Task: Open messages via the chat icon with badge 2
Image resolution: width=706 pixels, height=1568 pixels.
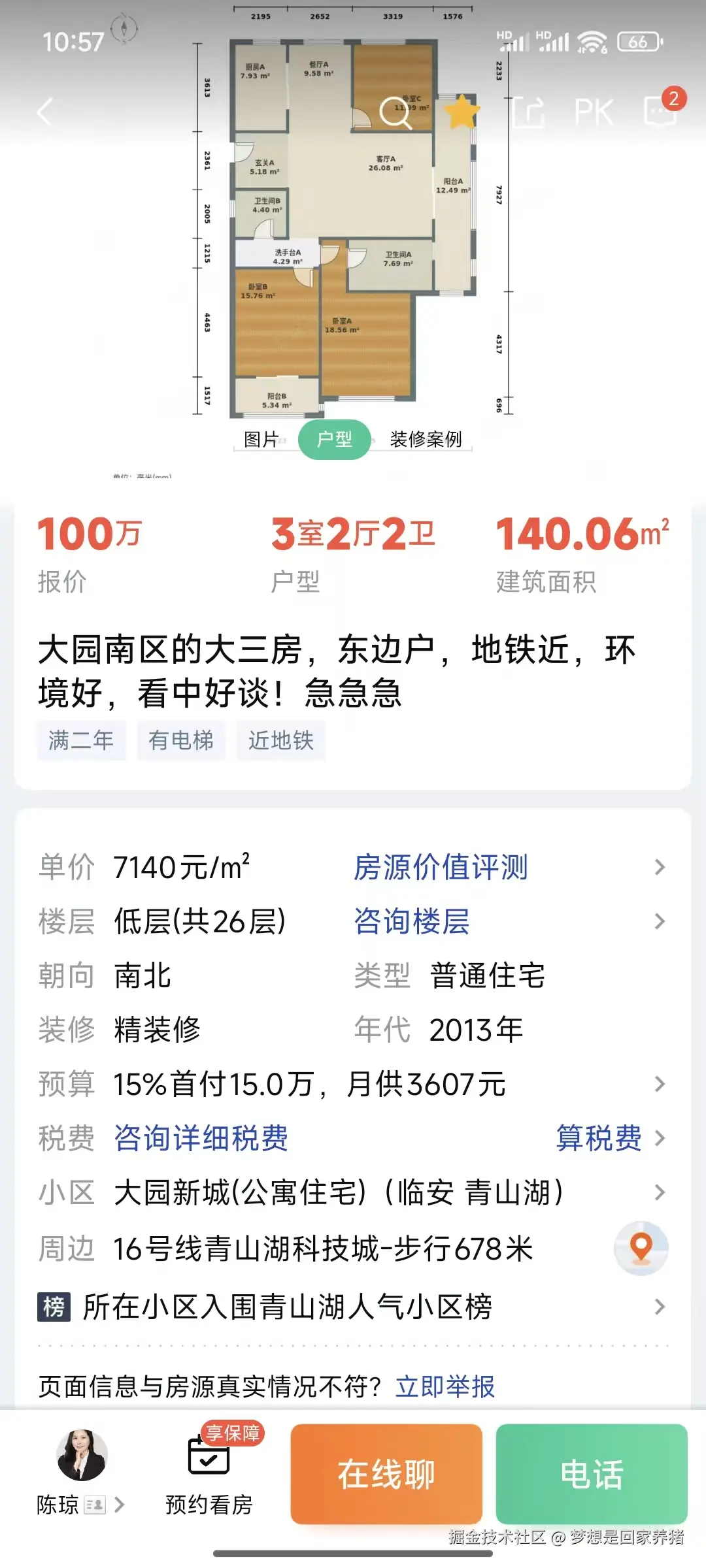Action: 660,111
